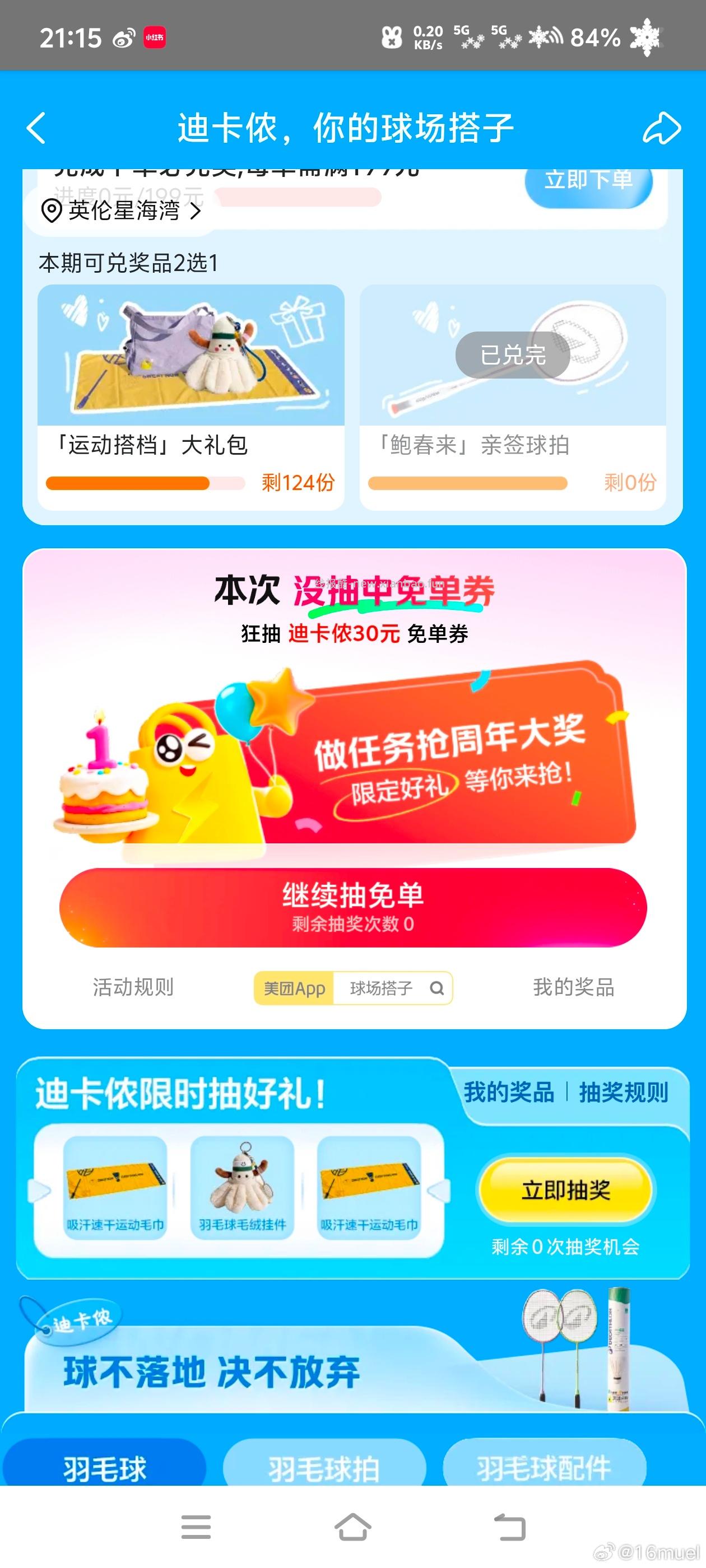Click the location pin icon beside 英伦星海湾
This screenshot has width=706, height=1568.
click(51, 212)
